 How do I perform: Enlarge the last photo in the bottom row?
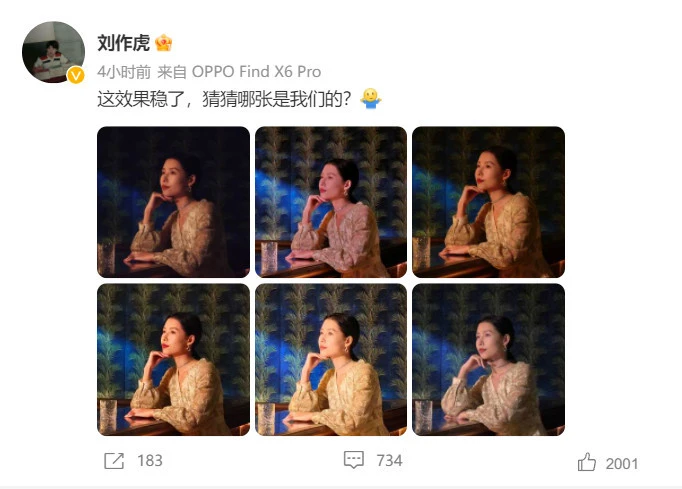[488, 359]
